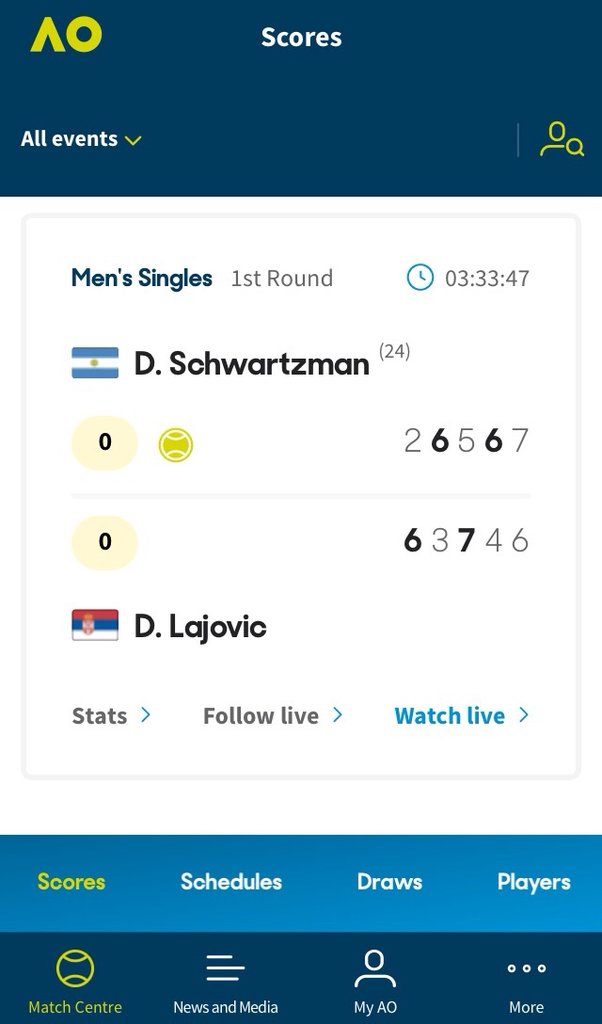Select Watch live

coord(462,716)
